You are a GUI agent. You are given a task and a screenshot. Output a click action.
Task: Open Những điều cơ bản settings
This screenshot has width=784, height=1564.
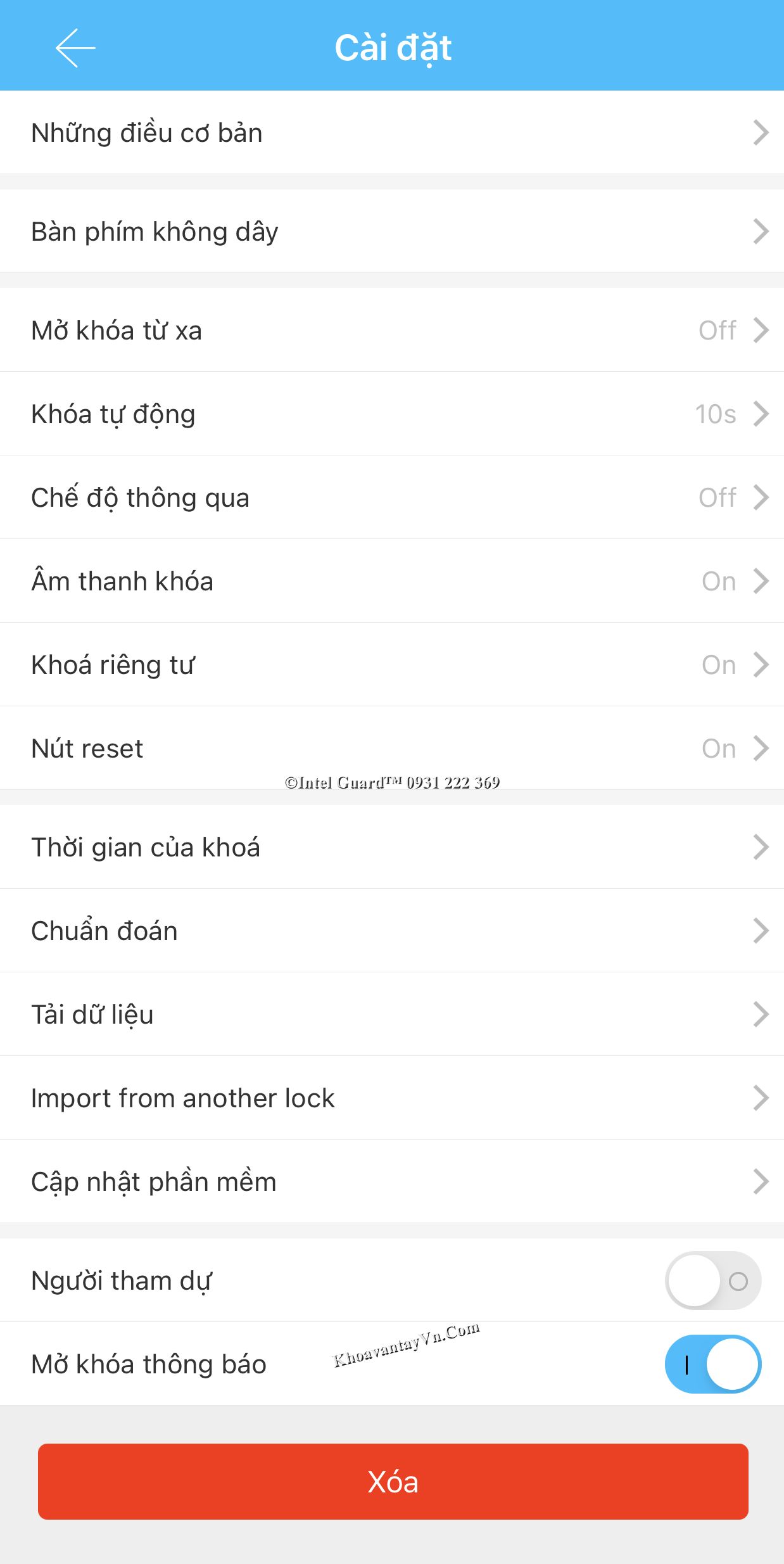coord(392,132)
